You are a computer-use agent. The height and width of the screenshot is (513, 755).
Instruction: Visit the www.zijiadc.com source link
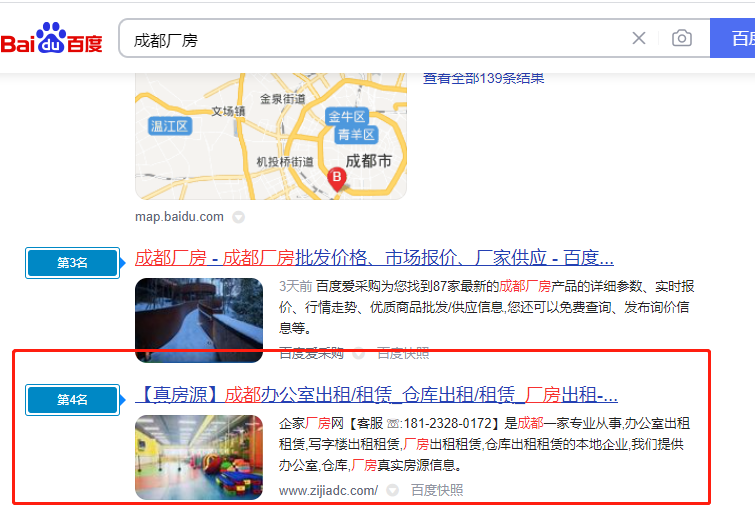click(328, 490)
